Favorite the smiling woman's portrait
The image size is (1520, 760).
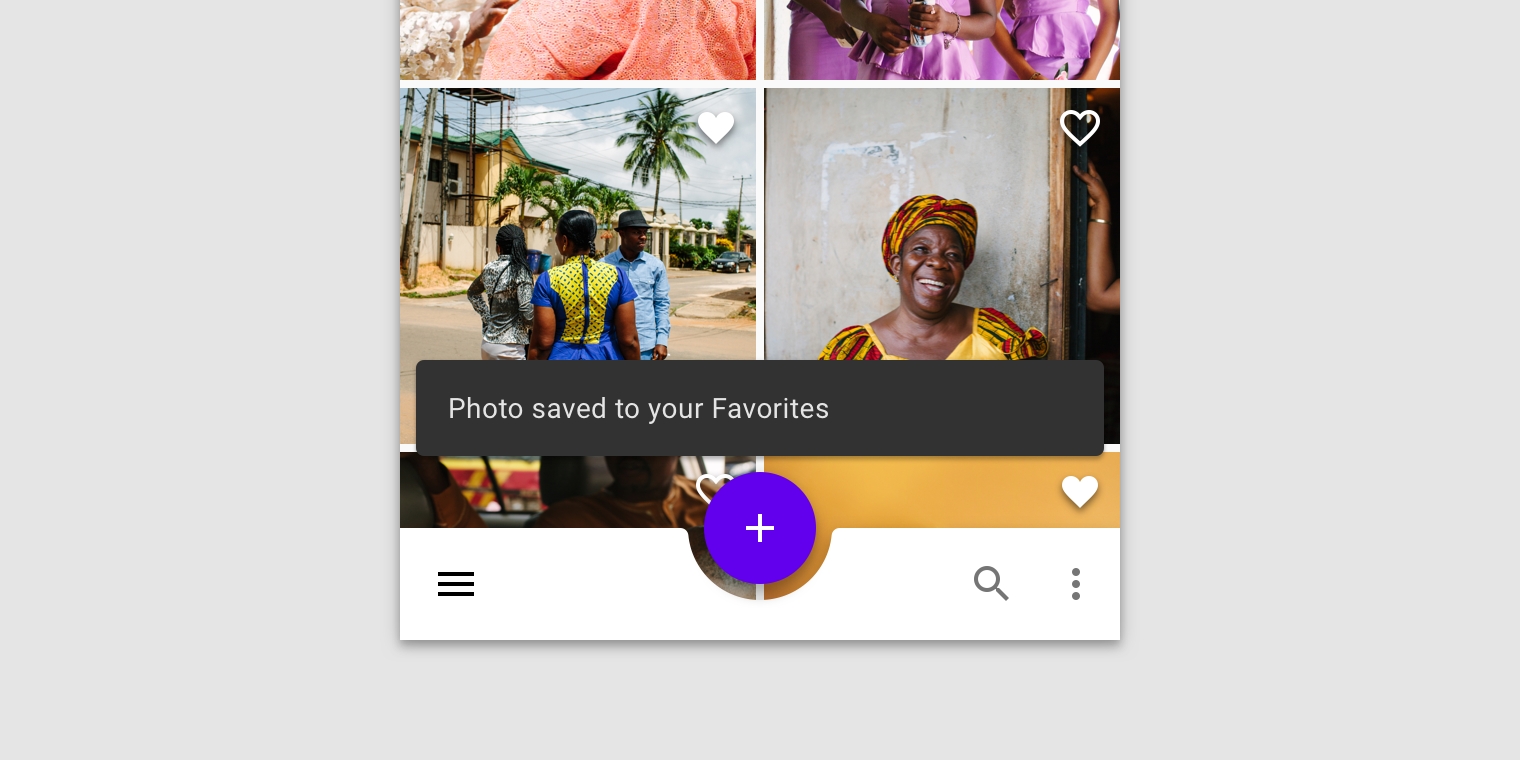[x=1080, y=127]
